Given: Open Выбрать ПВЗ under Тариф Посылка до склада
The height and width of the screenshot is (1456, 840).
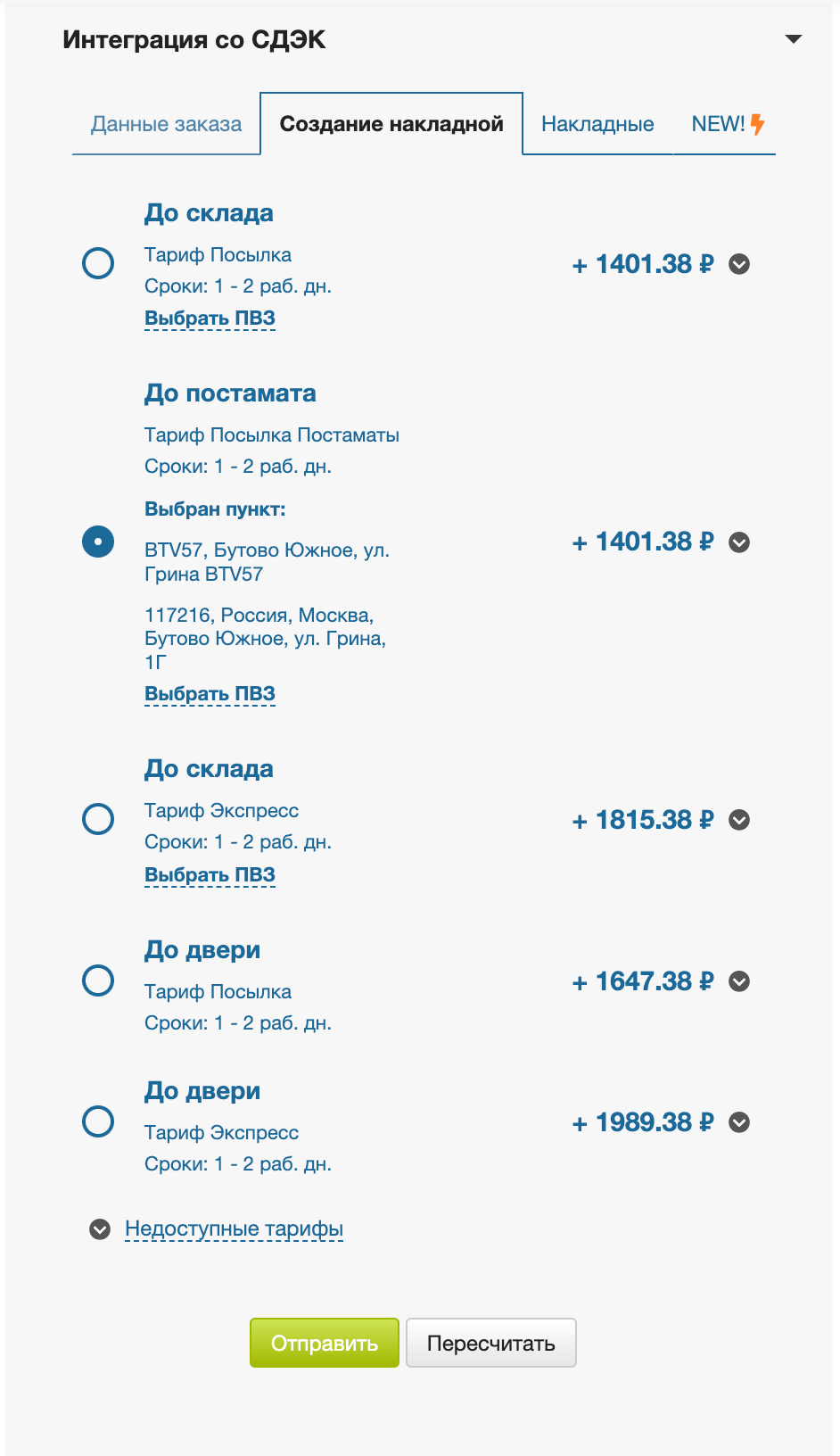Looking at the screenshot, I should pyautogui.click(x=210, y=318).
